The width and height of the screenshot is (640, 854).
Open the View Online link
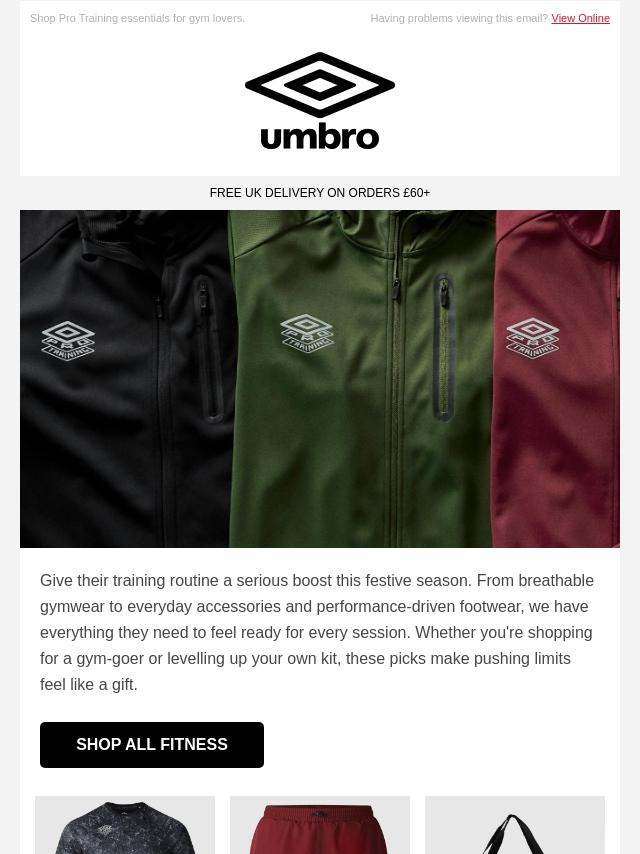[x=580, y=18]
